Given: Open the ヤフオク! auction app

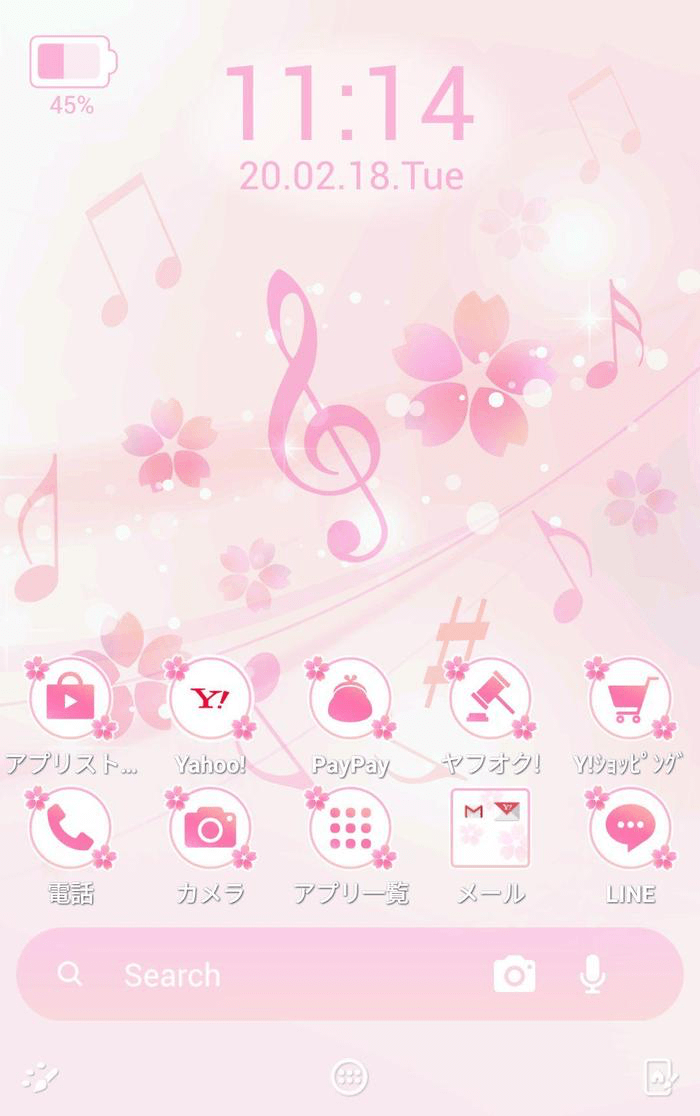Looking at the screenshot, I should click(x=490, y=699).
